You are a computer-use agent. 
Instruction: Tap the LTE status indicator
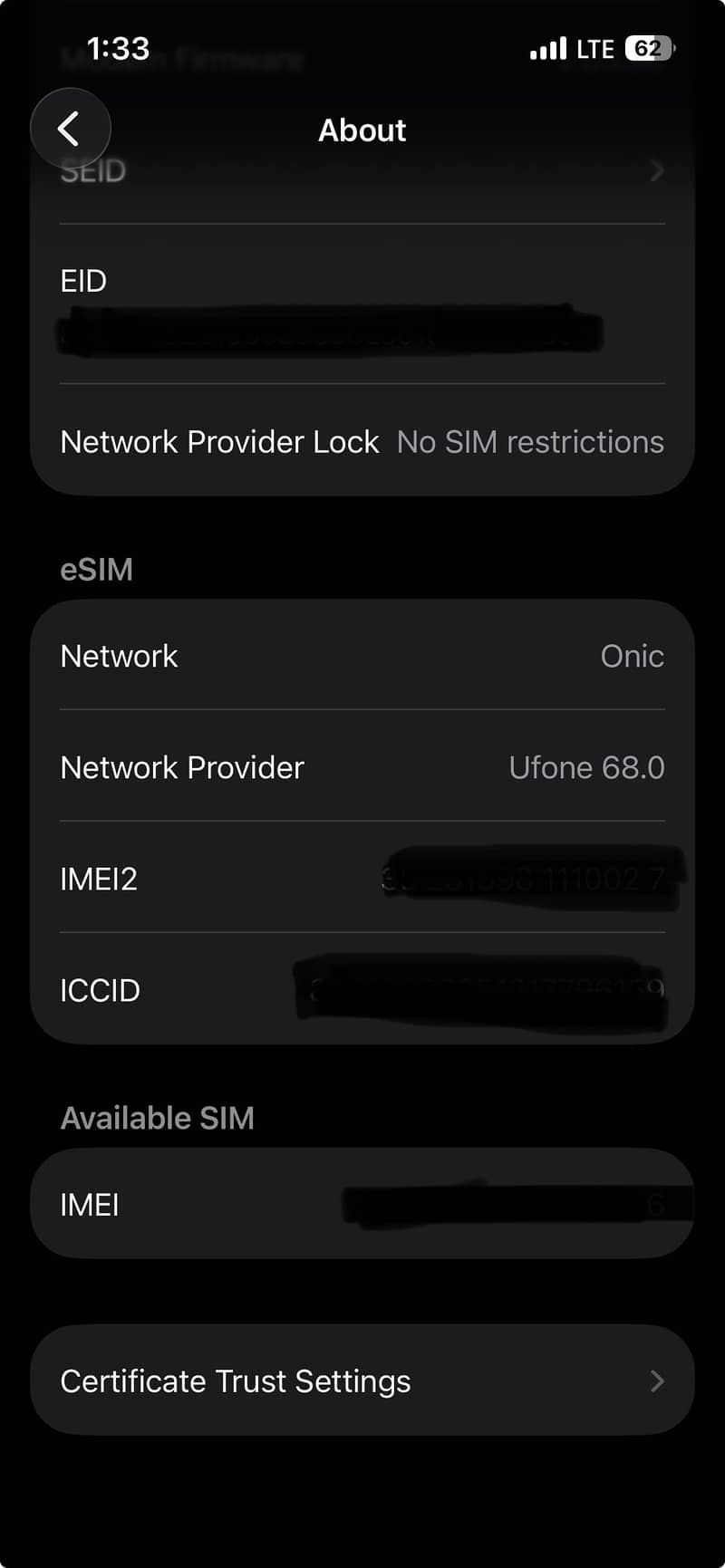point(594,47)
